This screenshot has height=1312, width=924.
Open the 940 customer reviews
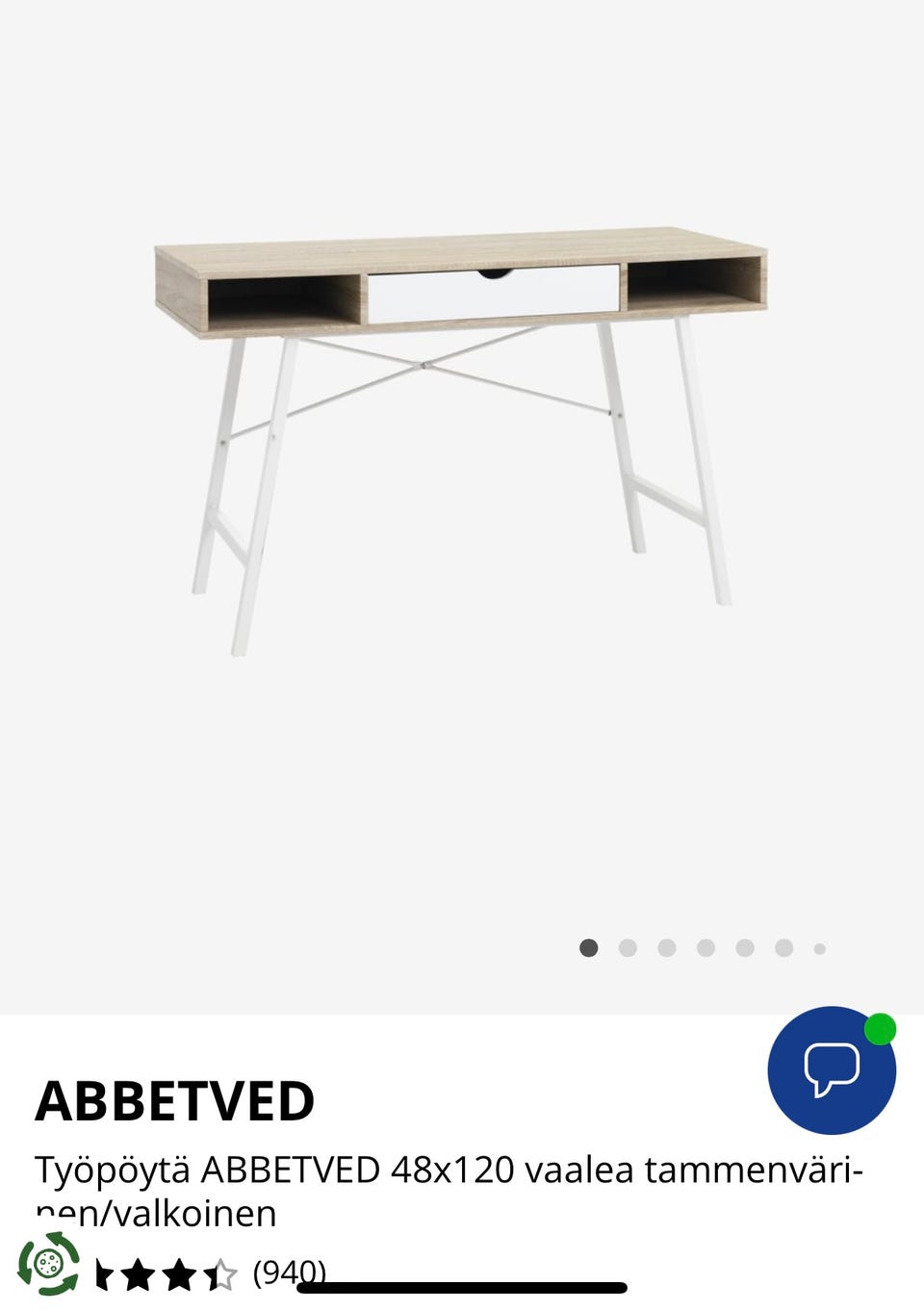click(289, 1273)
